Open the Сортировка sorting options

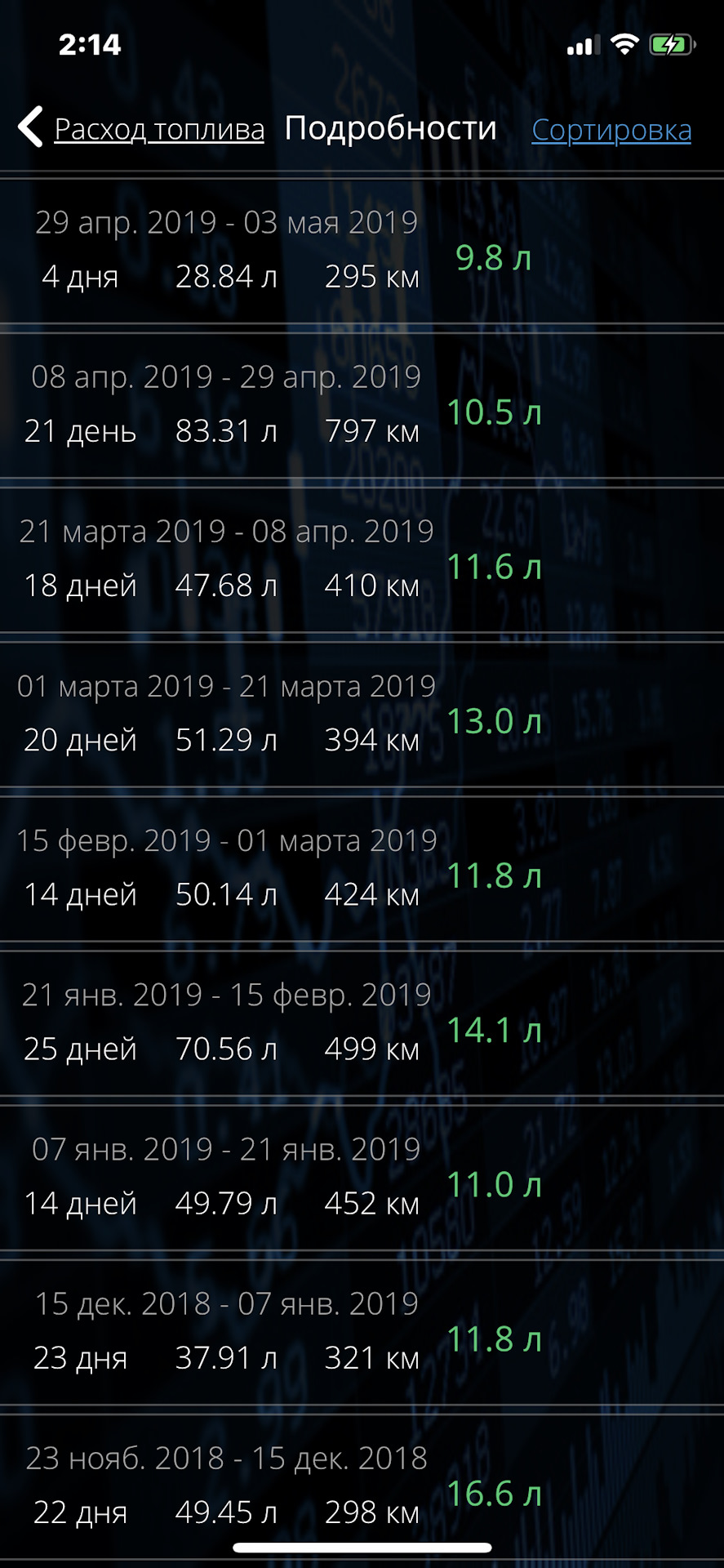(x=611, y=130)
